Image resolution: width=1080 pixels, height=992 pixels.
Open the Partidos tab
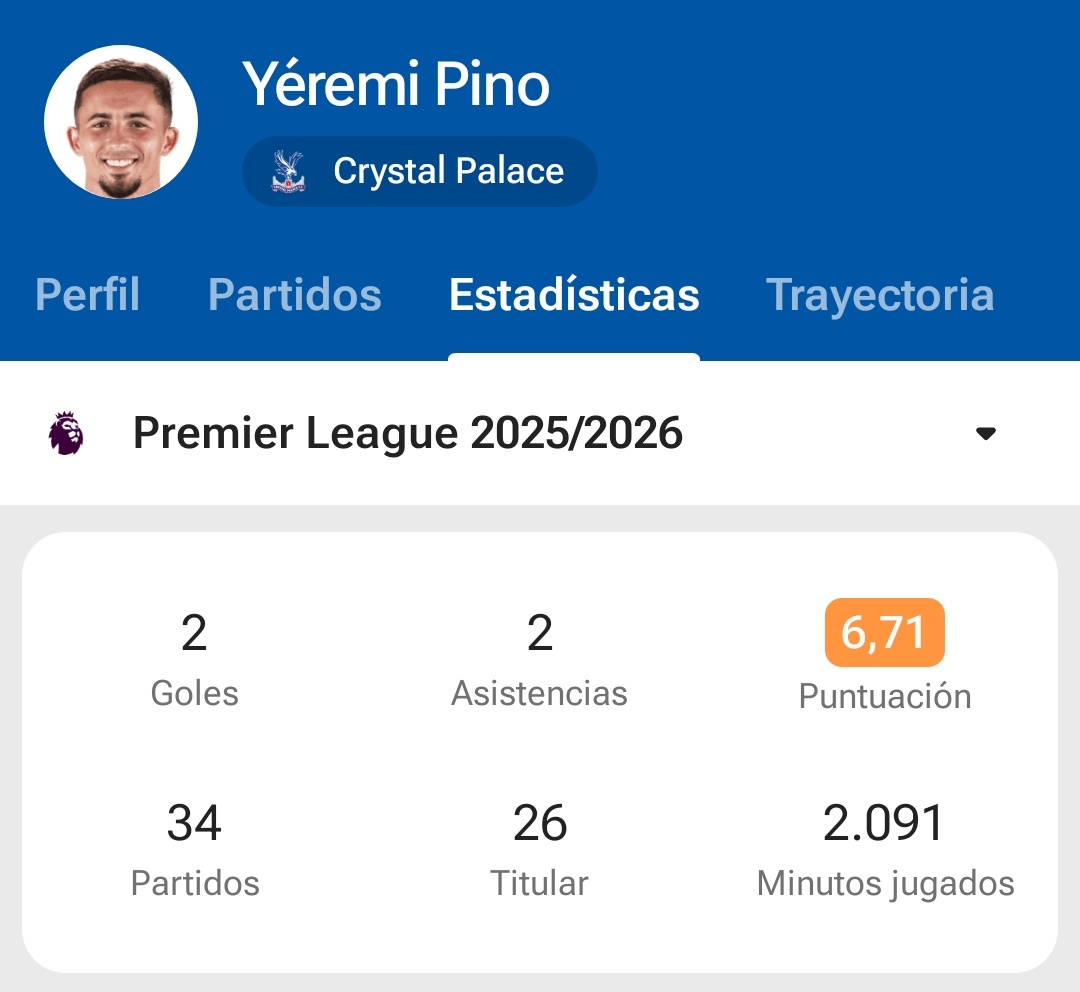(295, 295)
